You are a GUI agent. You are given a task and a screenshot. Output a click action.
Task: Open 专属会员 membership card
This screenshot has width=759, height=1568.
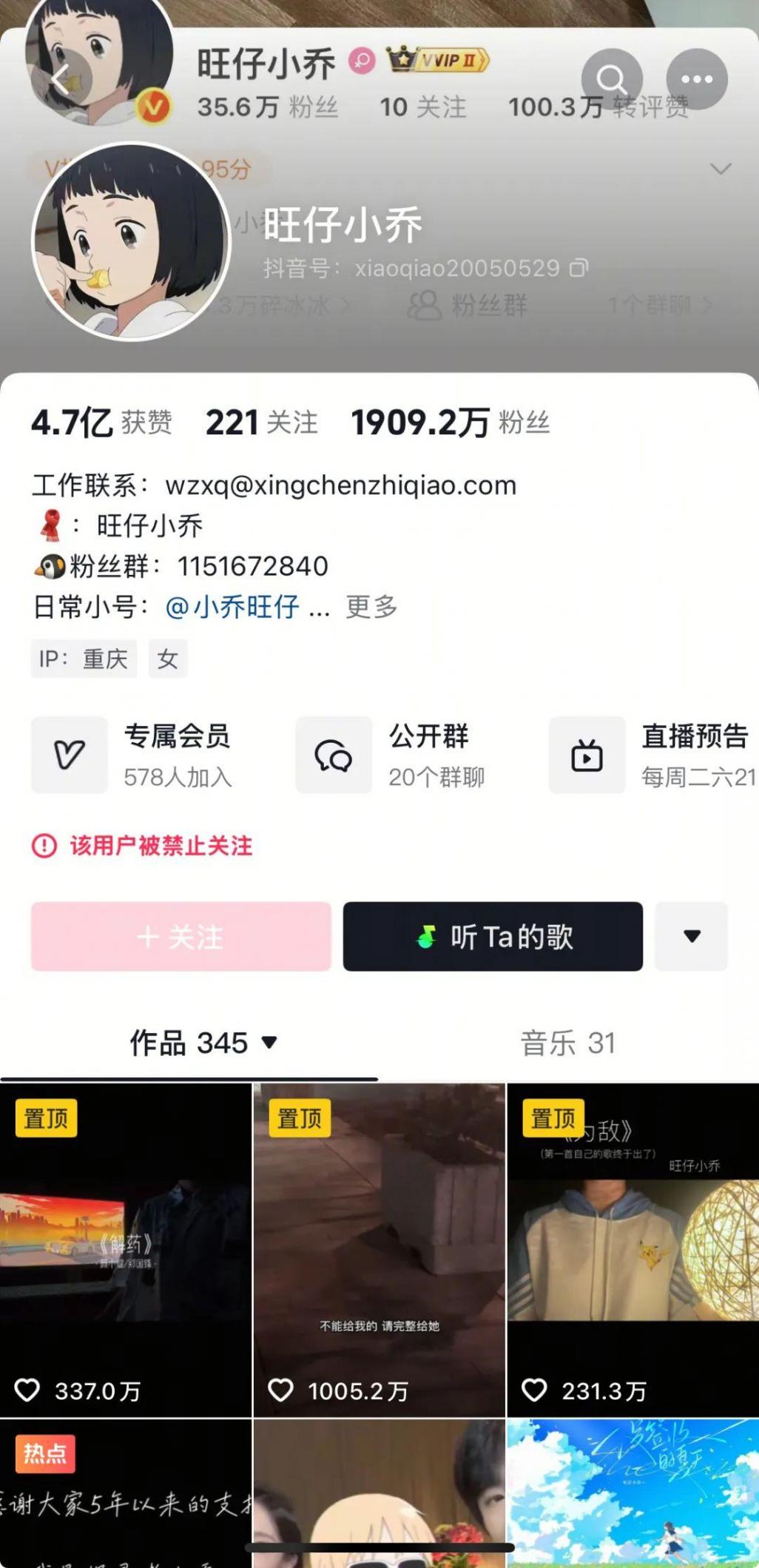tap(133, 755)
